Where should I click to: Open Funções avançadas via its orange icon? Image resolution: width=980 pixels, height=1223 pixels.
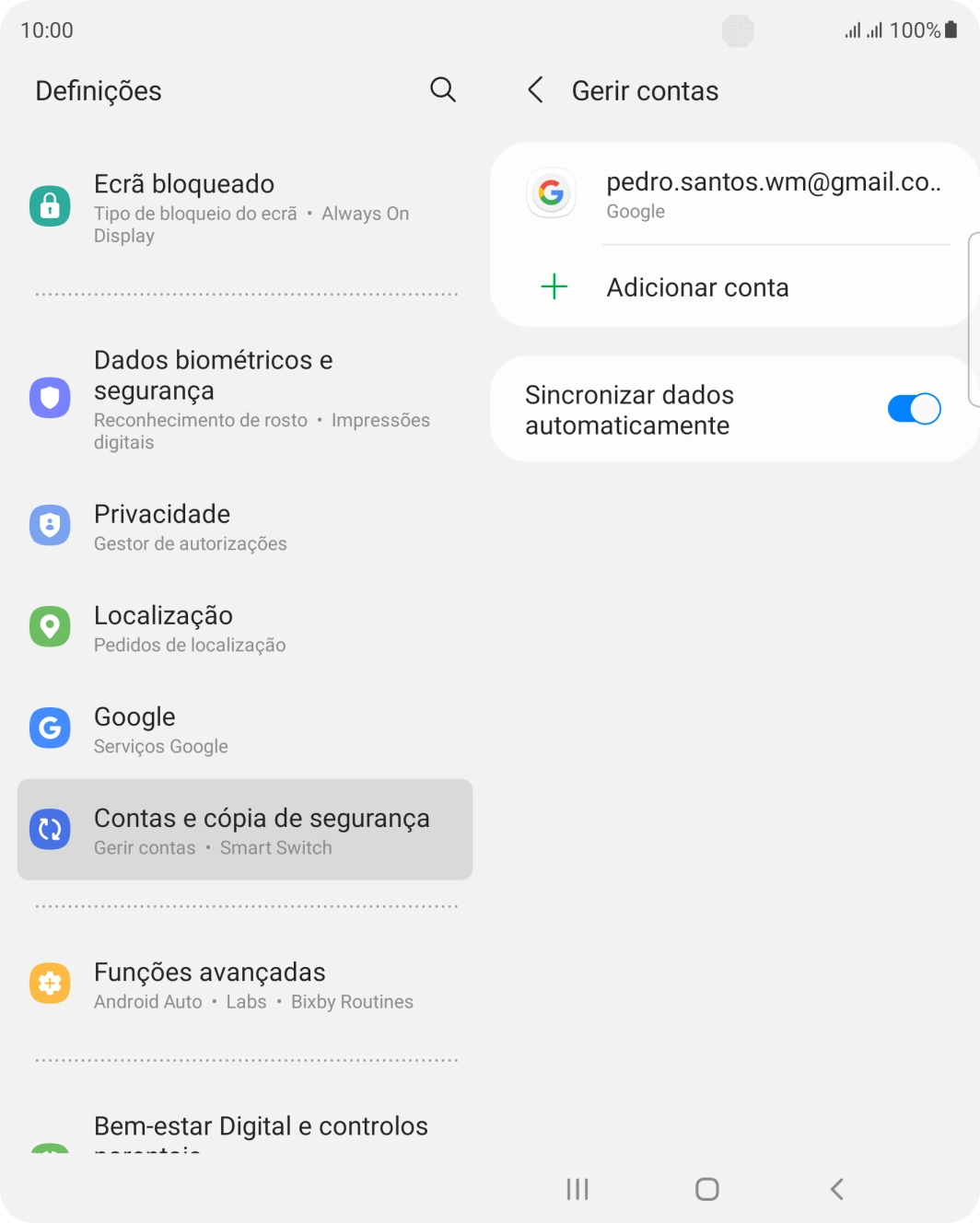point(50,983)
